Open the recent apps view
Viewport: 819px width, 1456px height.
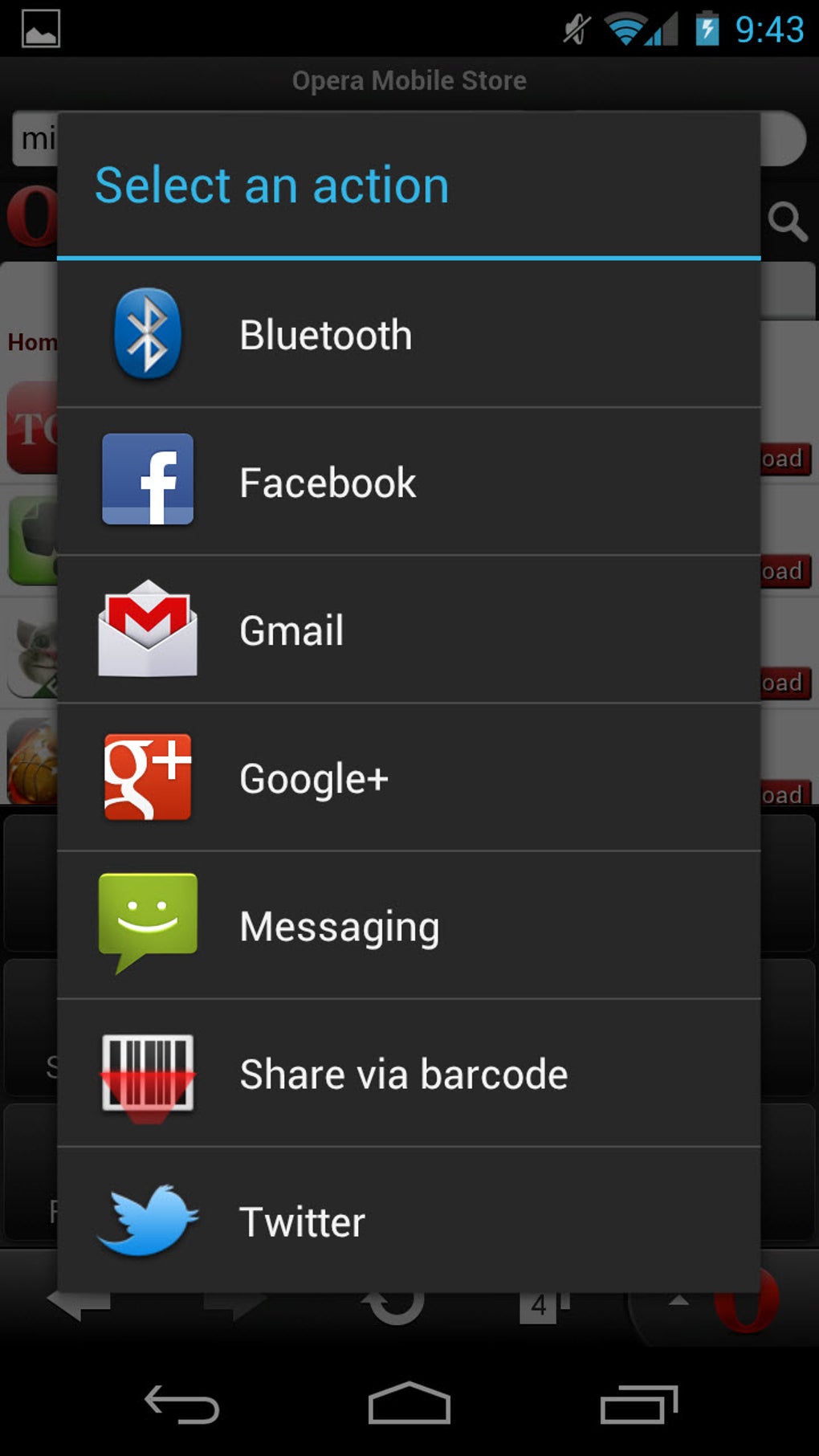click(638, 1404)
